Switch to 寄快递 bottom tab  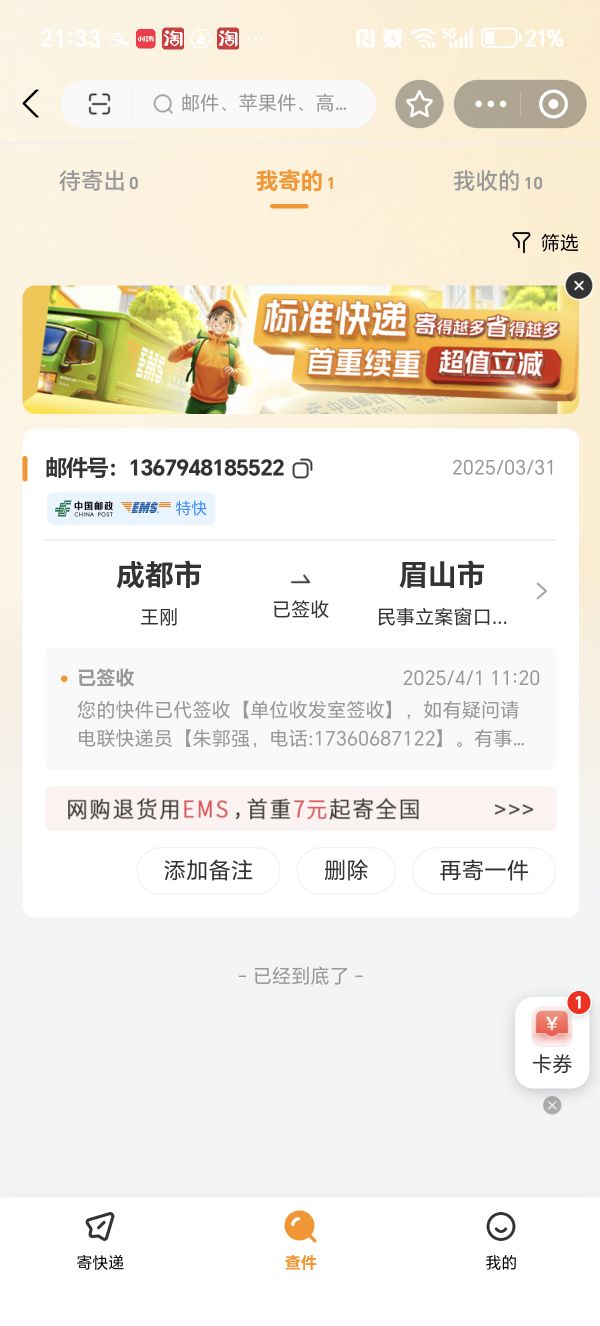(100, 1241)
